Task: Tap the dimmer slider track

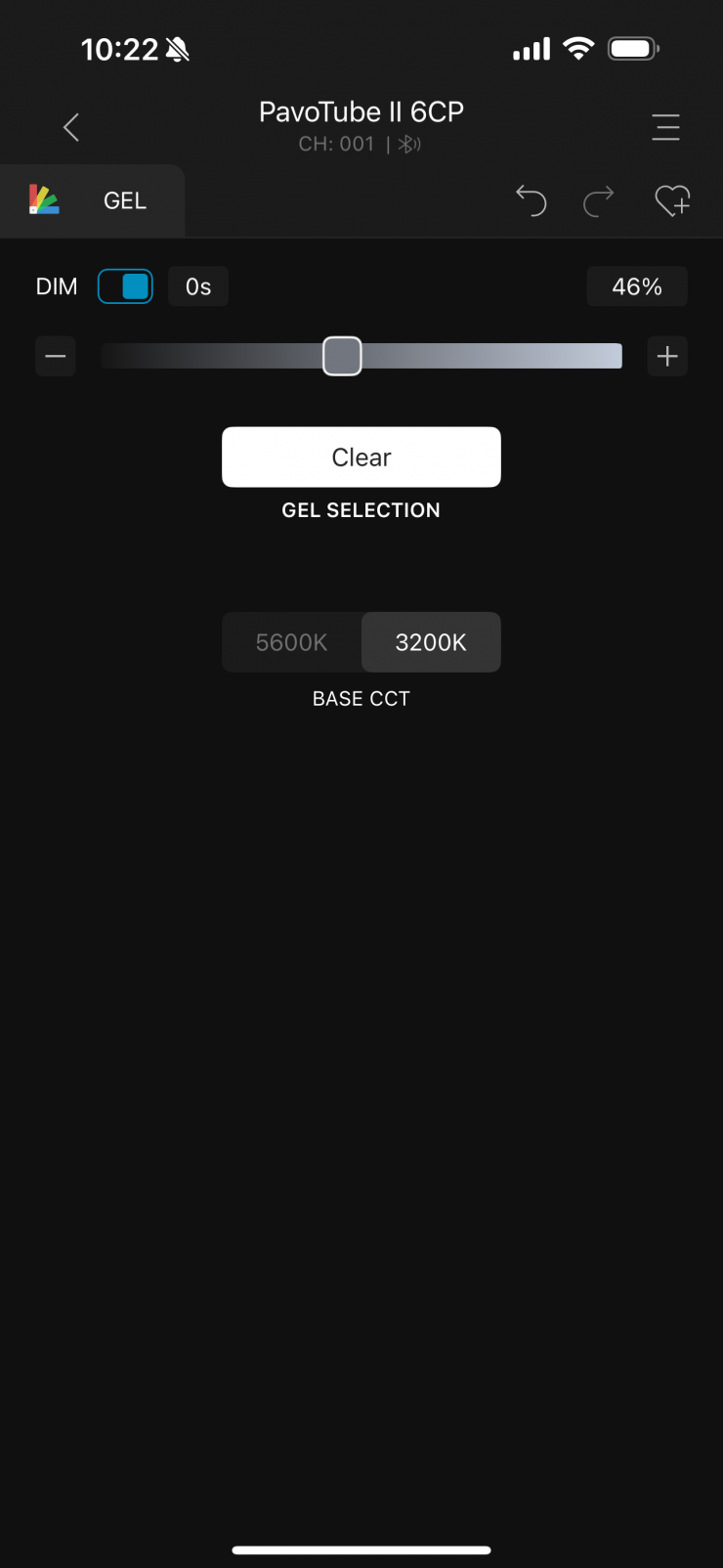Action: (x=489, y=356)
